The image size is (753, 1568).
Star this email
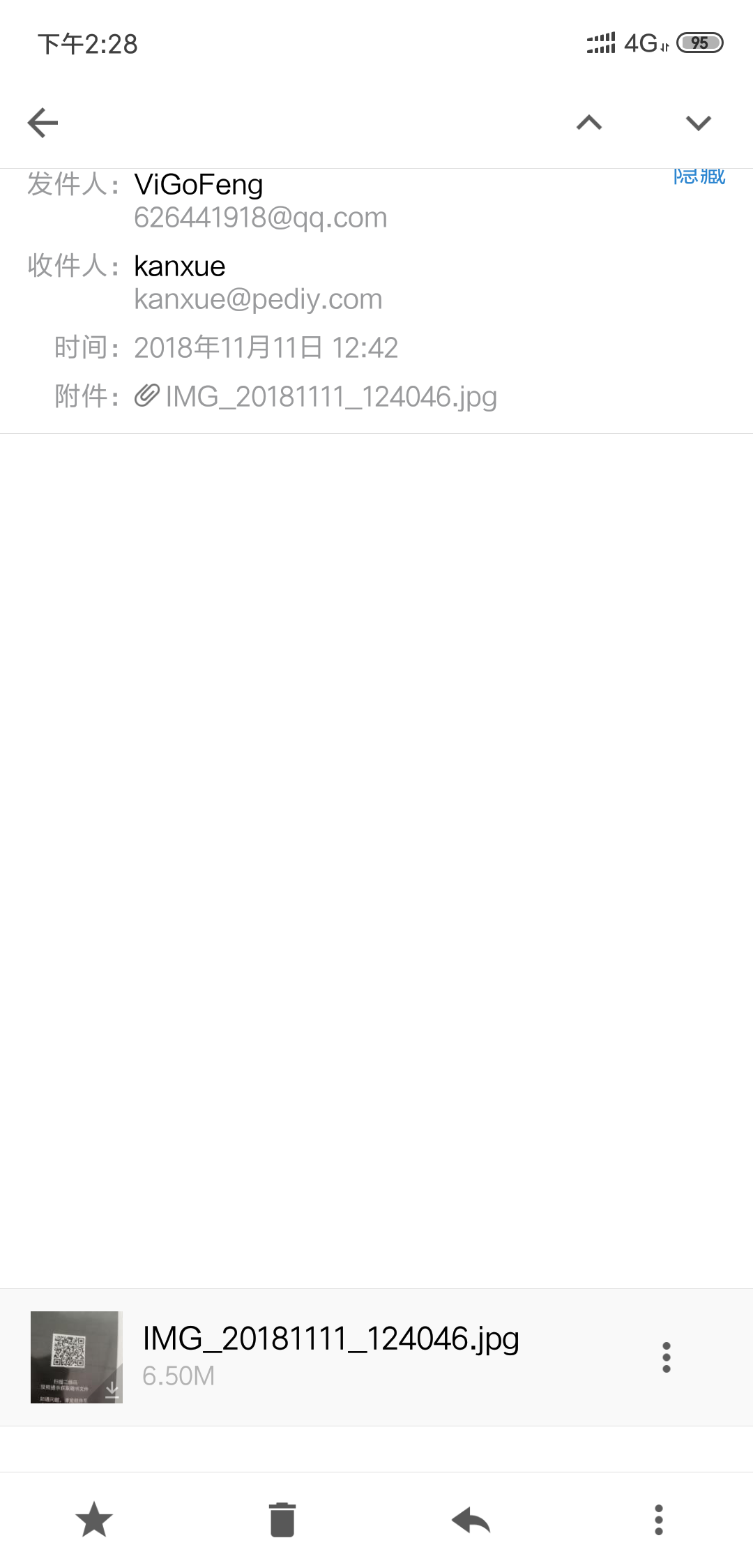coord(94,1520)
